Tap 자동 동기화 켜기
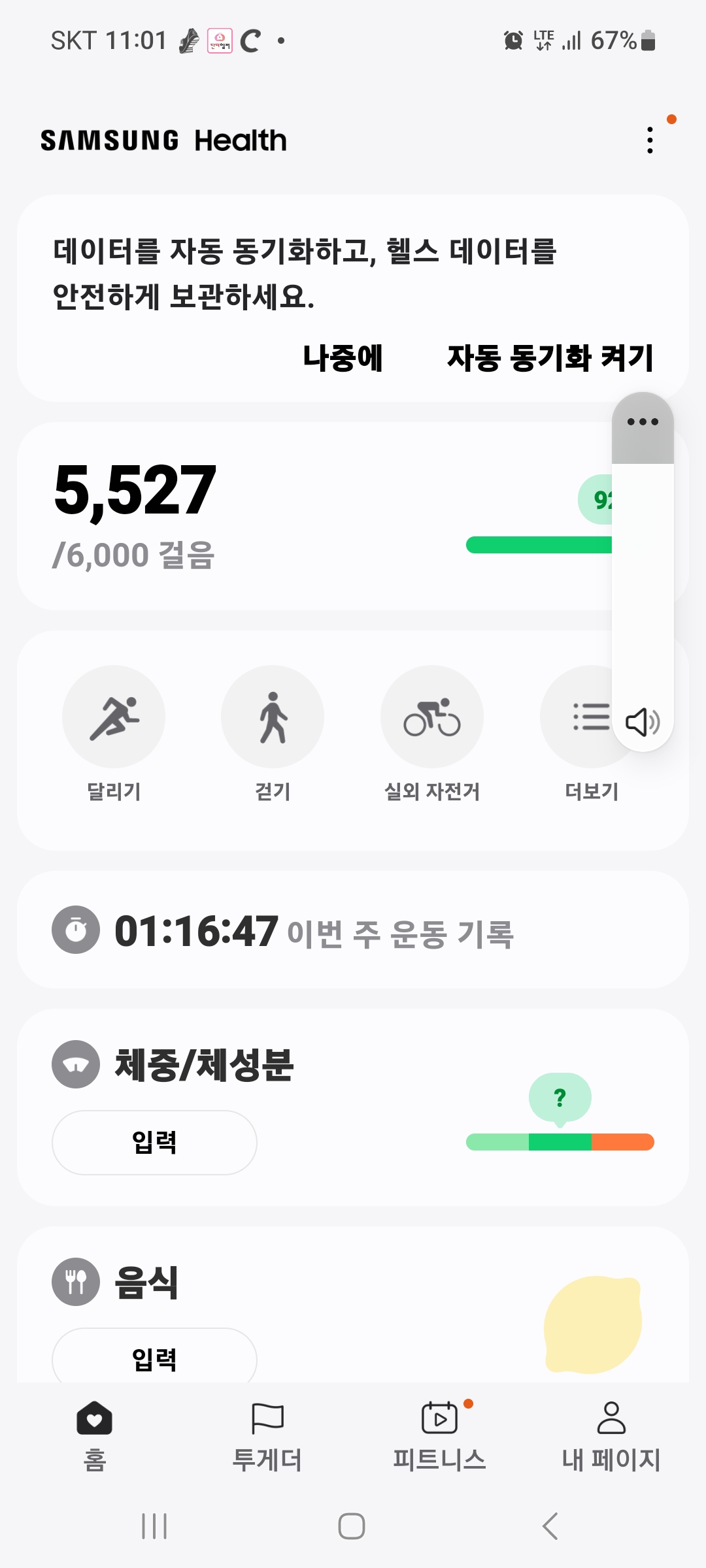706x1568 pixels. point(550,358)
